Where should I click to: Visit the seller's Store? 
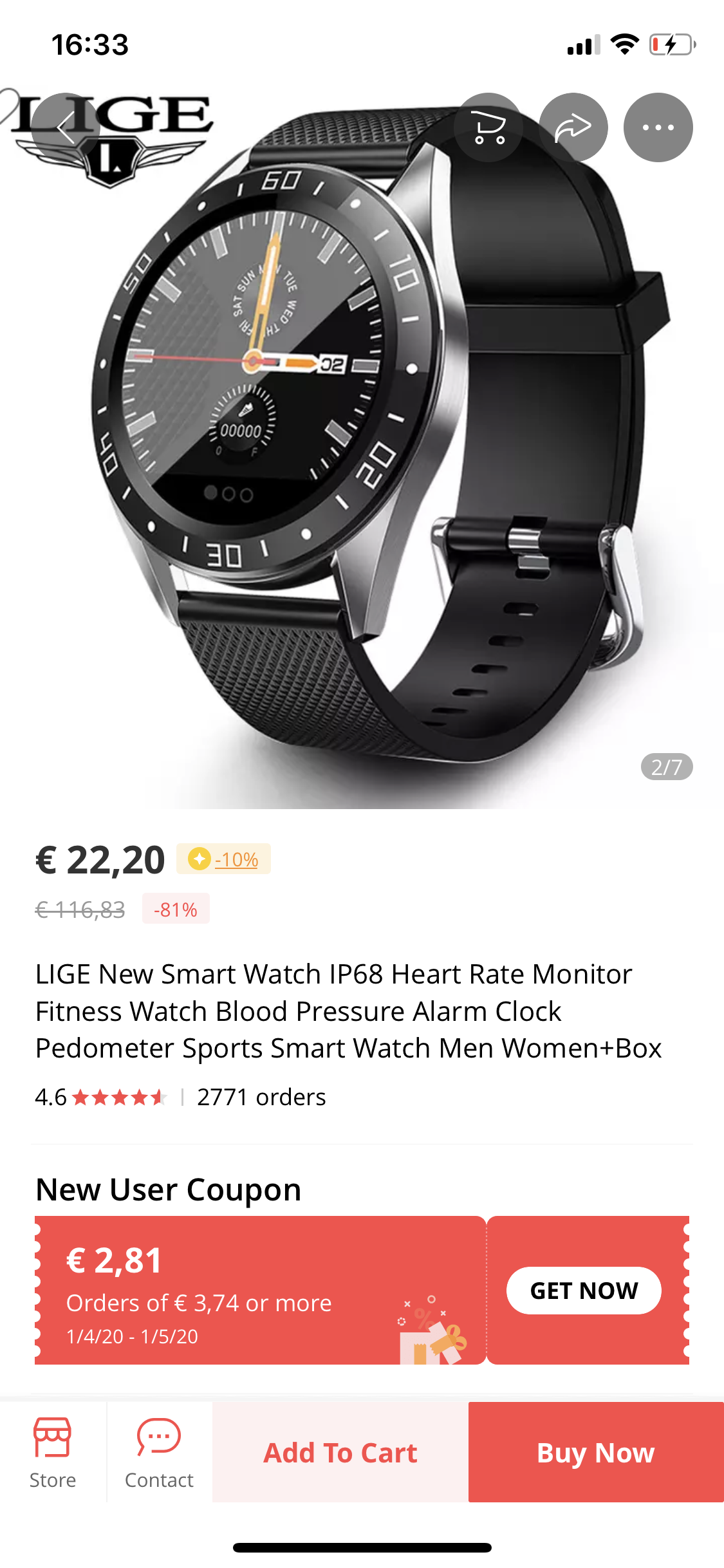click(x=53, y=1453)
